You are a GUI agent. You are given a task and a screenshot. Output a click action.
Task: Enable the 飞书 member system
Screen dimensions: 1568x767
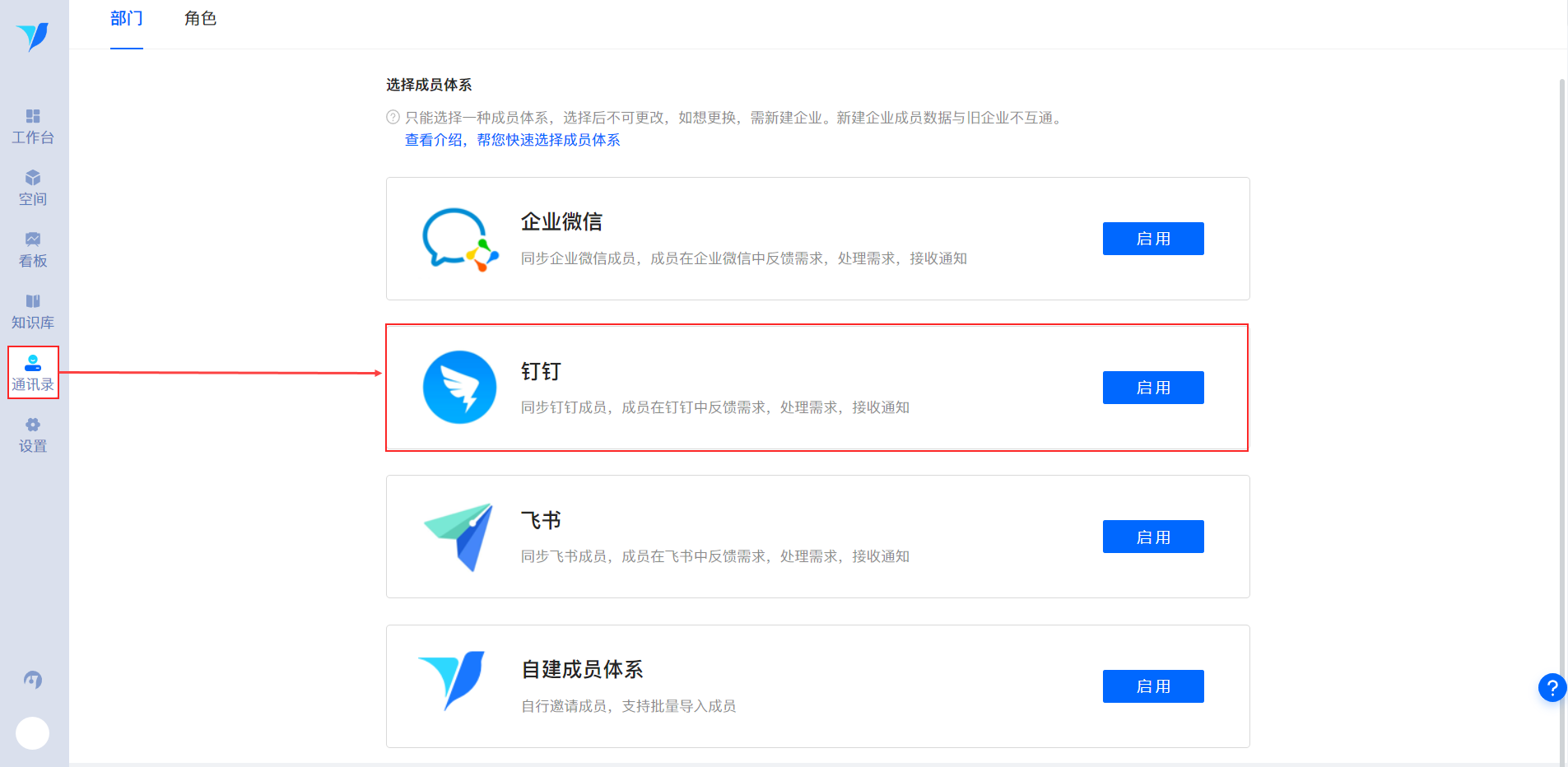[1152, 537]
